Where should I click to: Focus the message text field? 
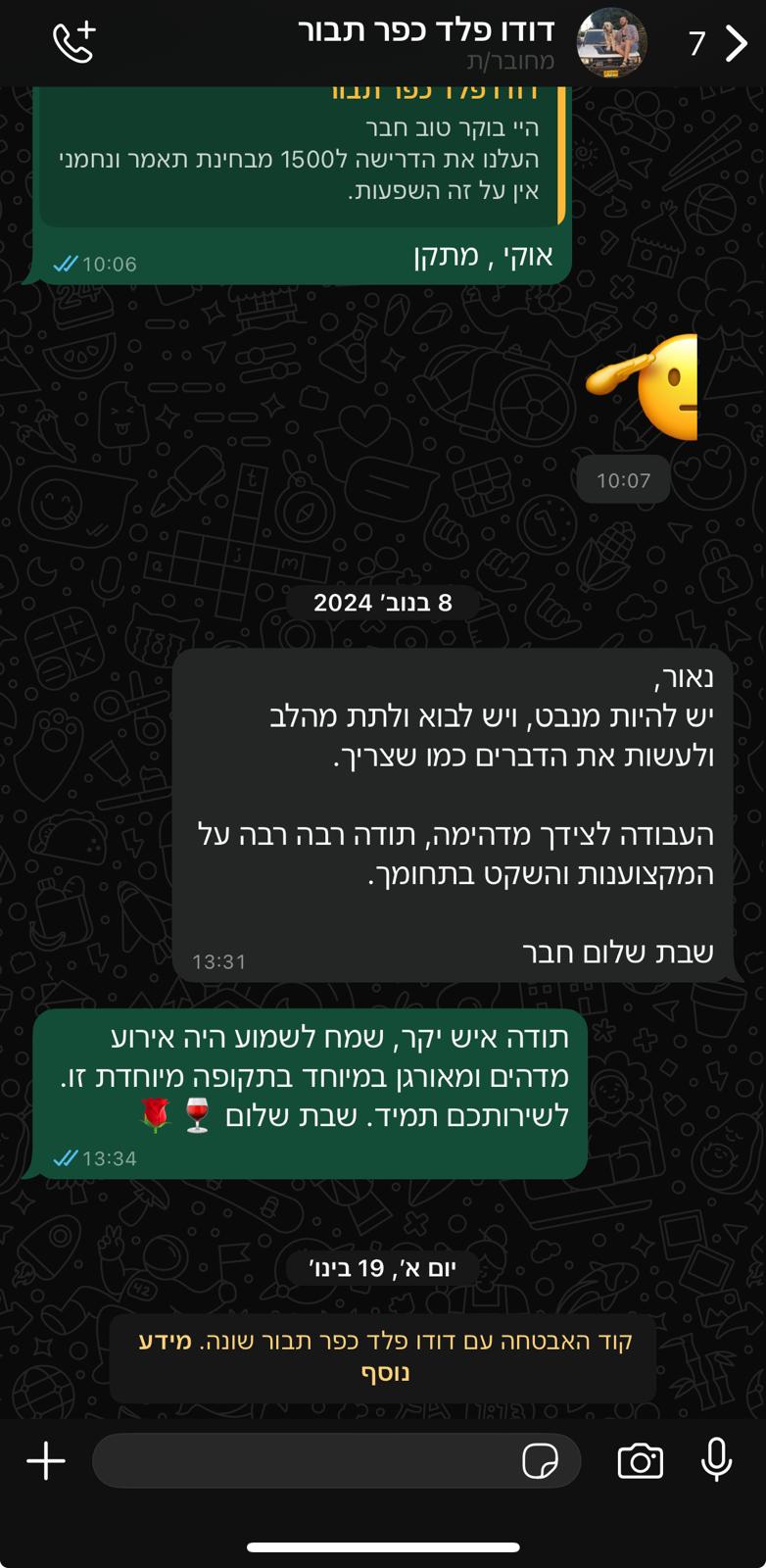(x=304, y=1461)
